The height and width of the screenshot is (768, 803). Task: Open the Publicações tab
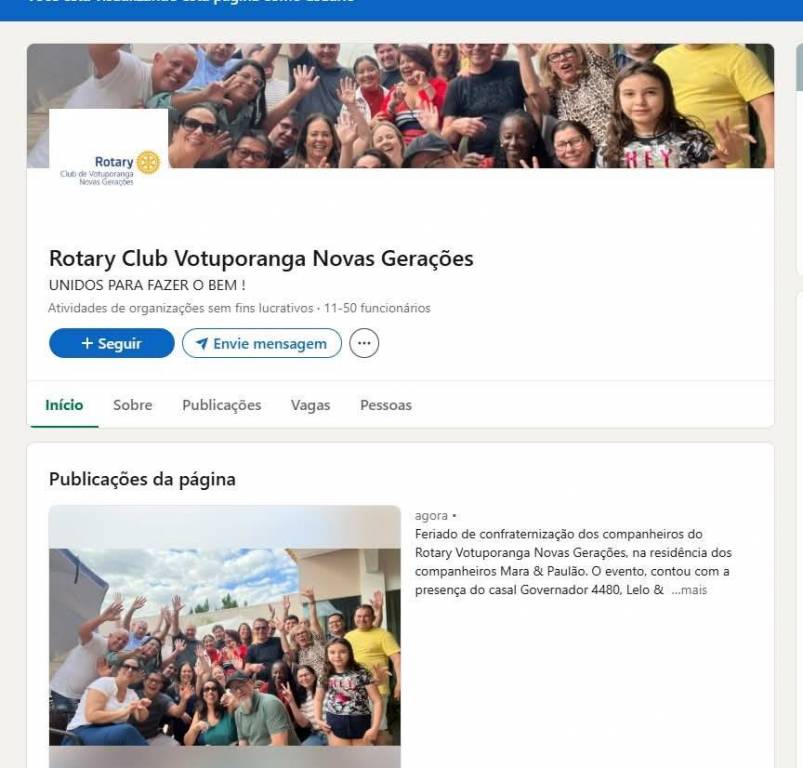tap(221, 405)
